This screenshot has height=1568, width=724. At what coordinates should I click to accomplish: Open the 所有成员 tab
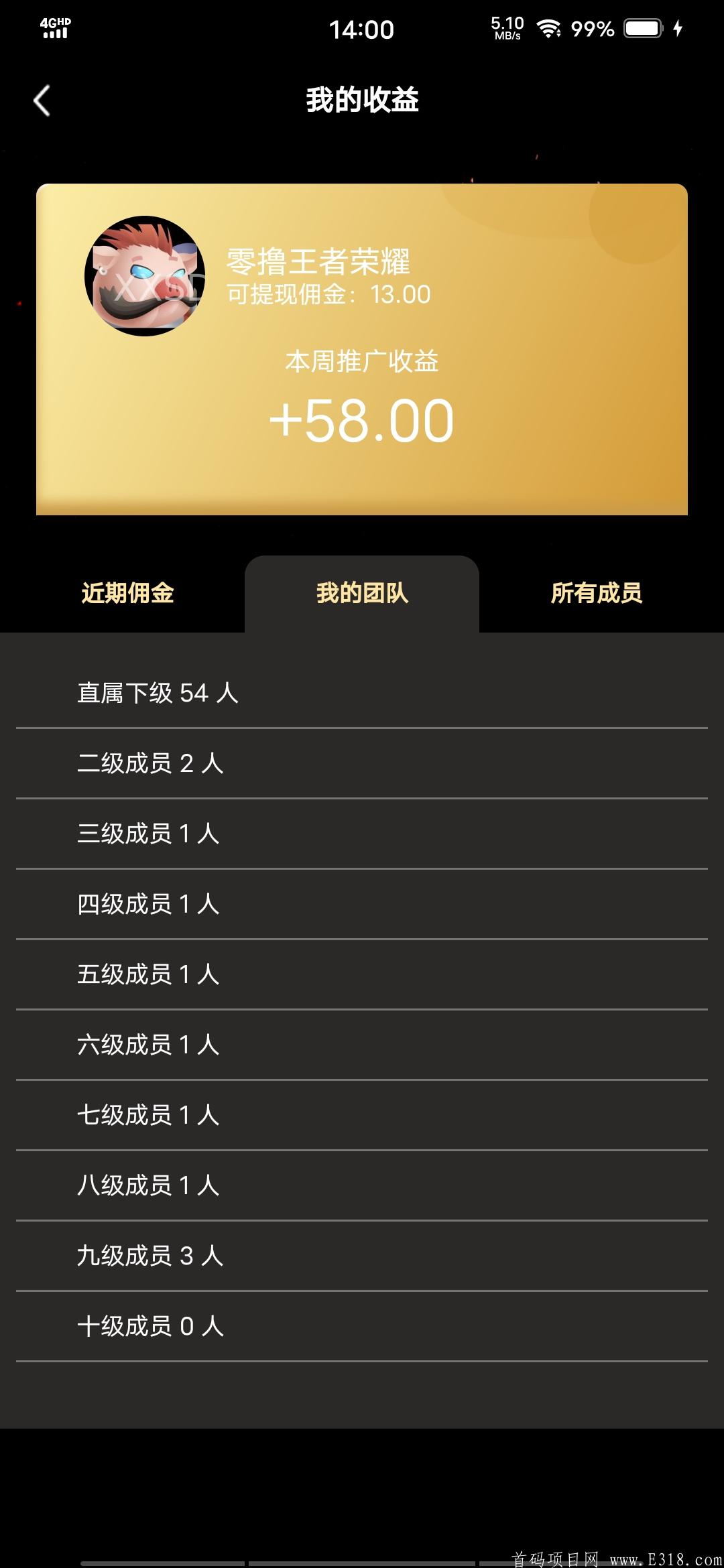[x=597, y=593]
